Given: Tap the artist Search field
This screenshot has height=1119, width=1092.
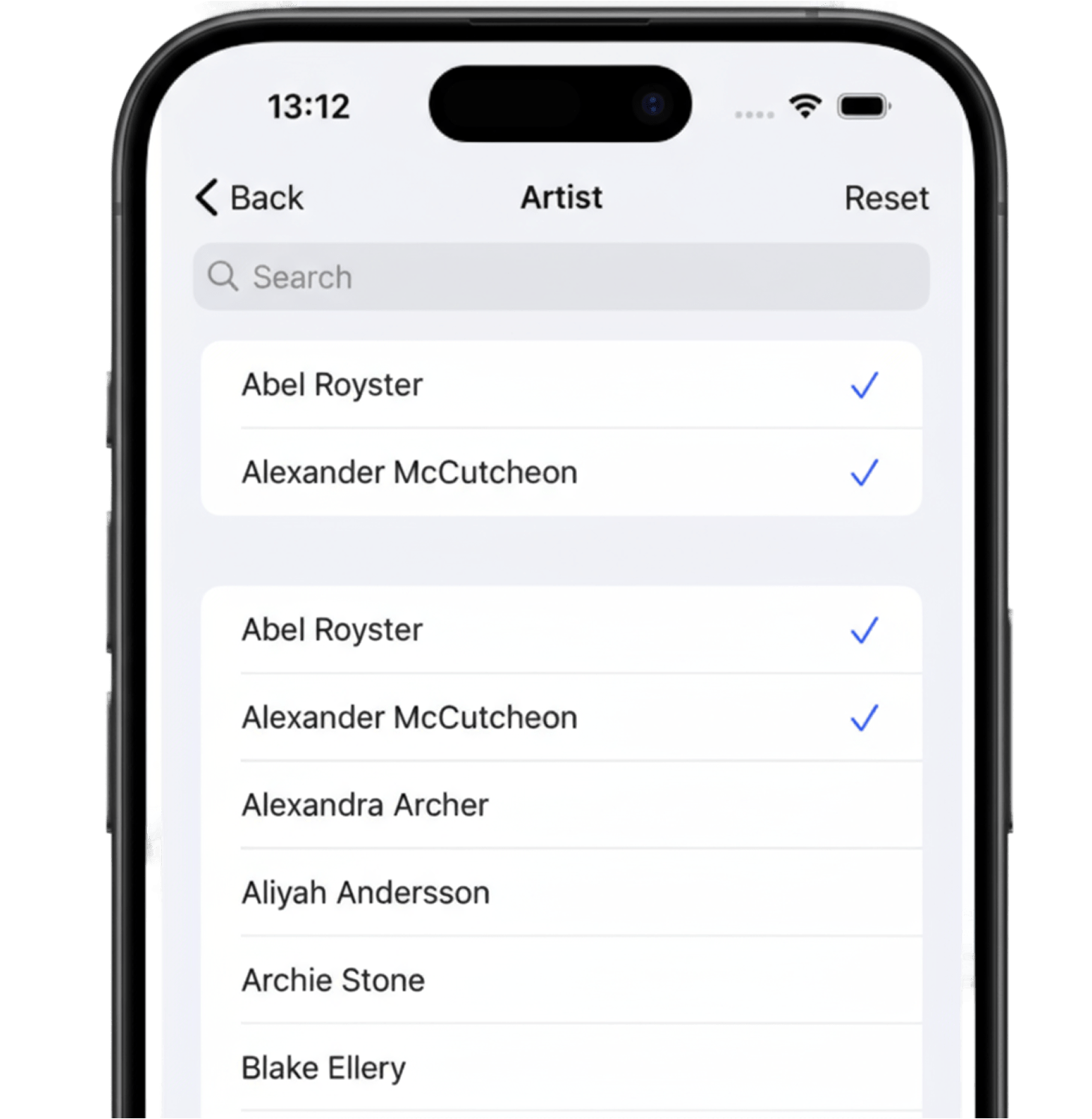Looking at the screenshot, I should click(561, 277).
